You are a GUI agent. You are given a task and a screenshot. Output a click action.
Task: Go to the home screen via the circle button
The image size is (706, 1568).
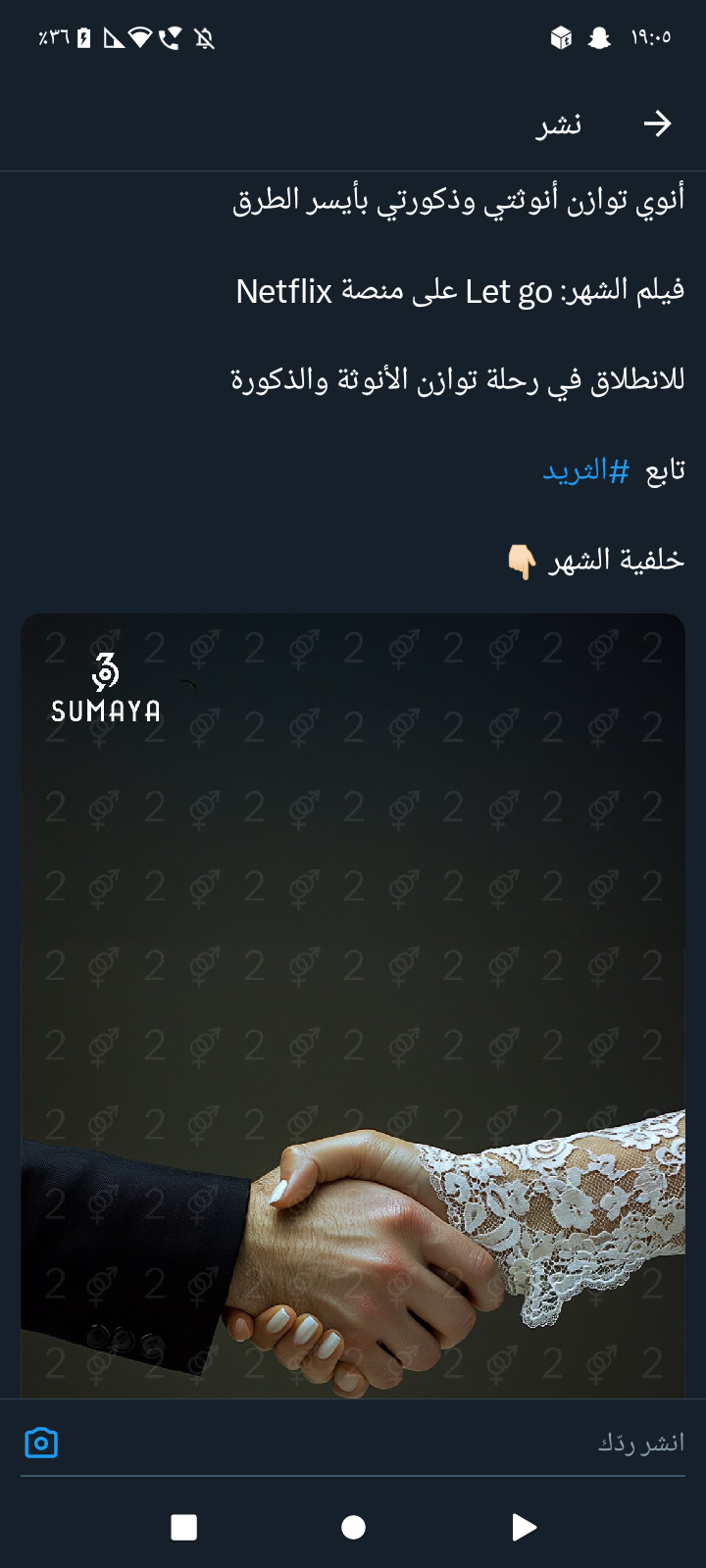point(353,1527)
